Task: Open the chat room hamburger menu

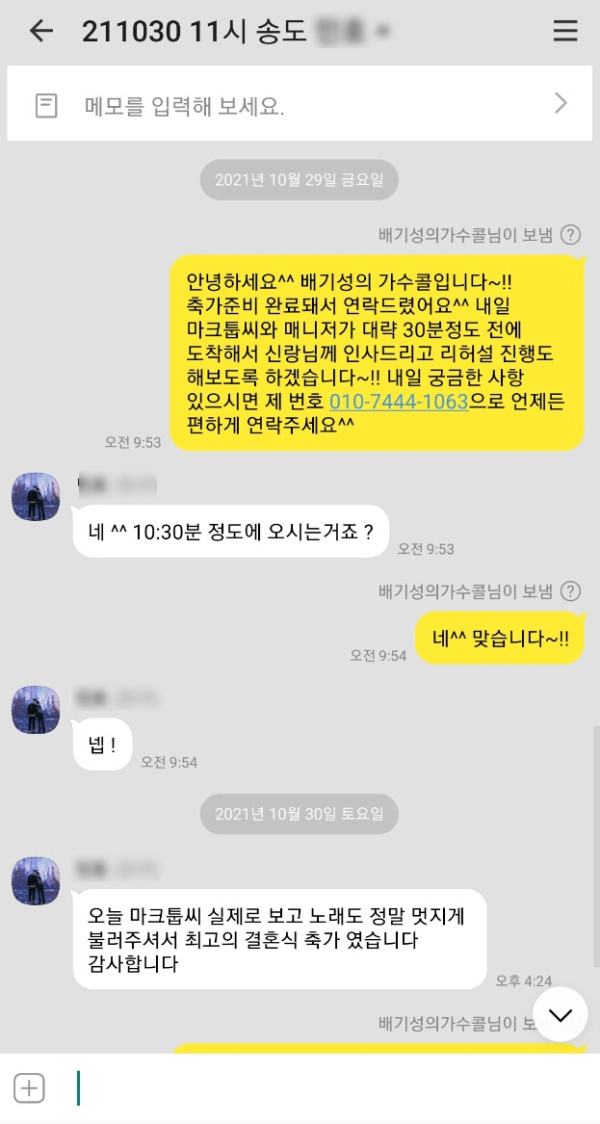Action: [x=565, y=31]
